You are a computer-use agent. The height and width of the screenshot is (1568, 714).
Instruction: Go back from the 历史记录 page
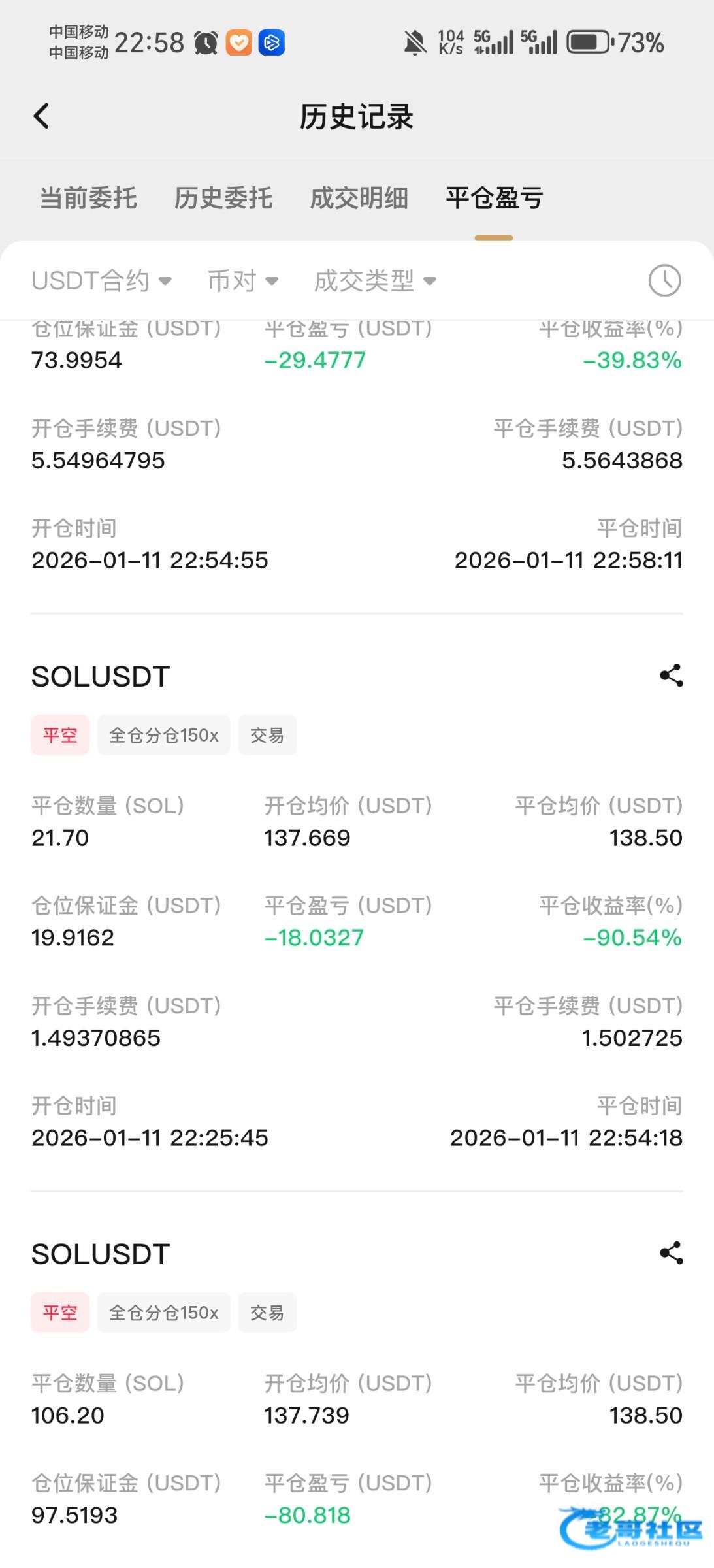click(42, 117)
